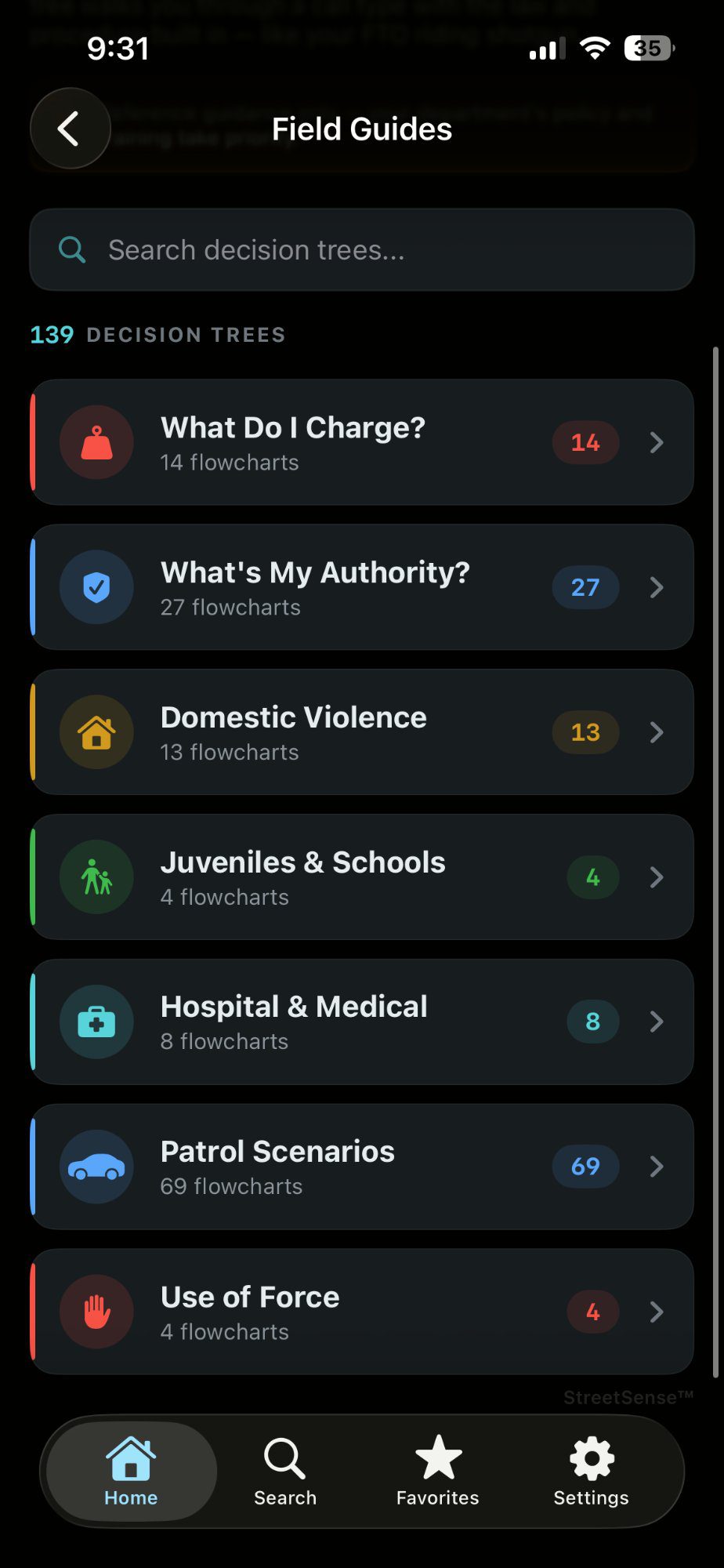The image size is (724, 1568).
Task: Go back using the arrow button
Action: click(70, 129)
